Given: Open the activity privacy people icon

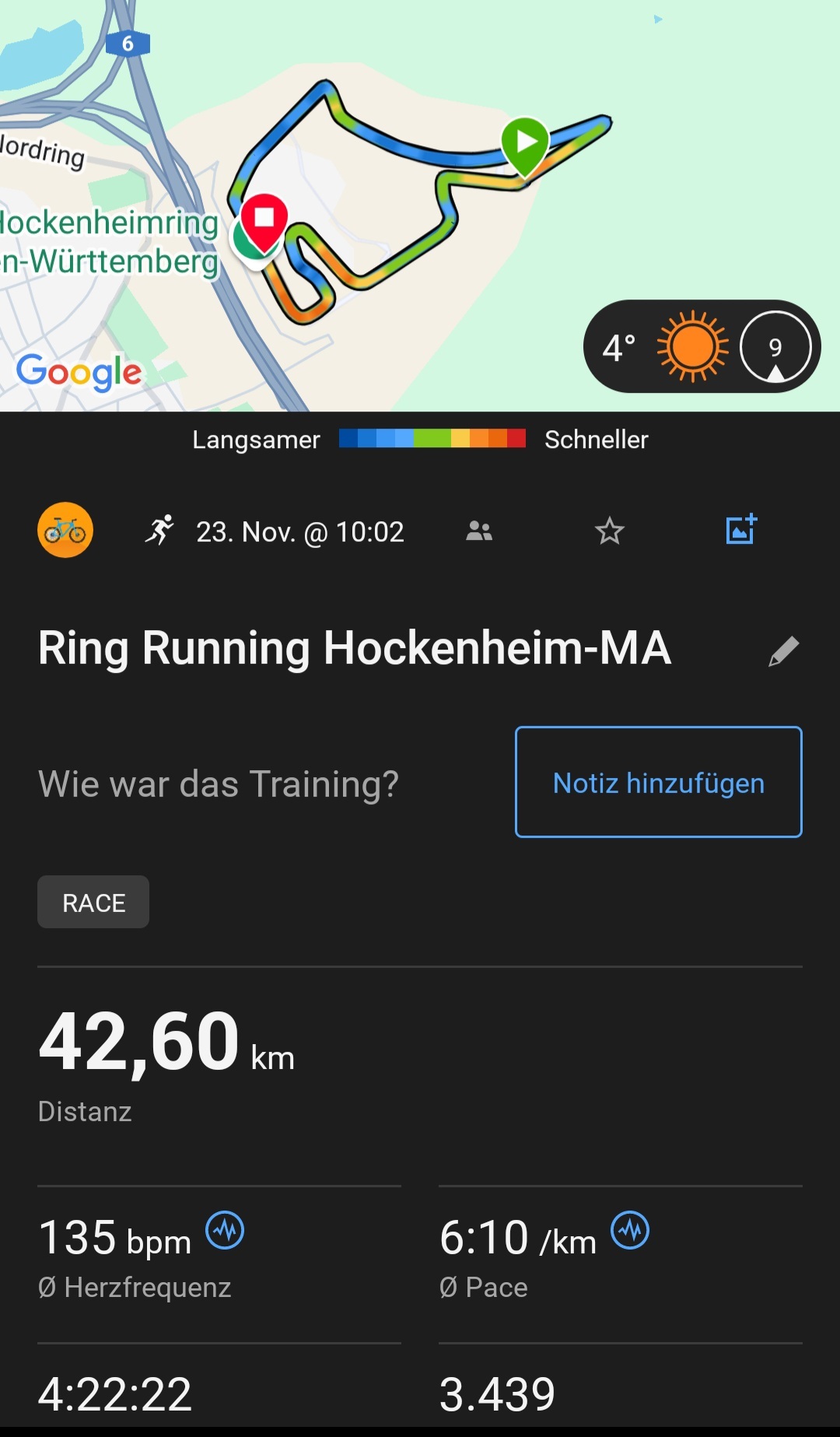Looking at the screenshot, I should click(x=479, y=531).
